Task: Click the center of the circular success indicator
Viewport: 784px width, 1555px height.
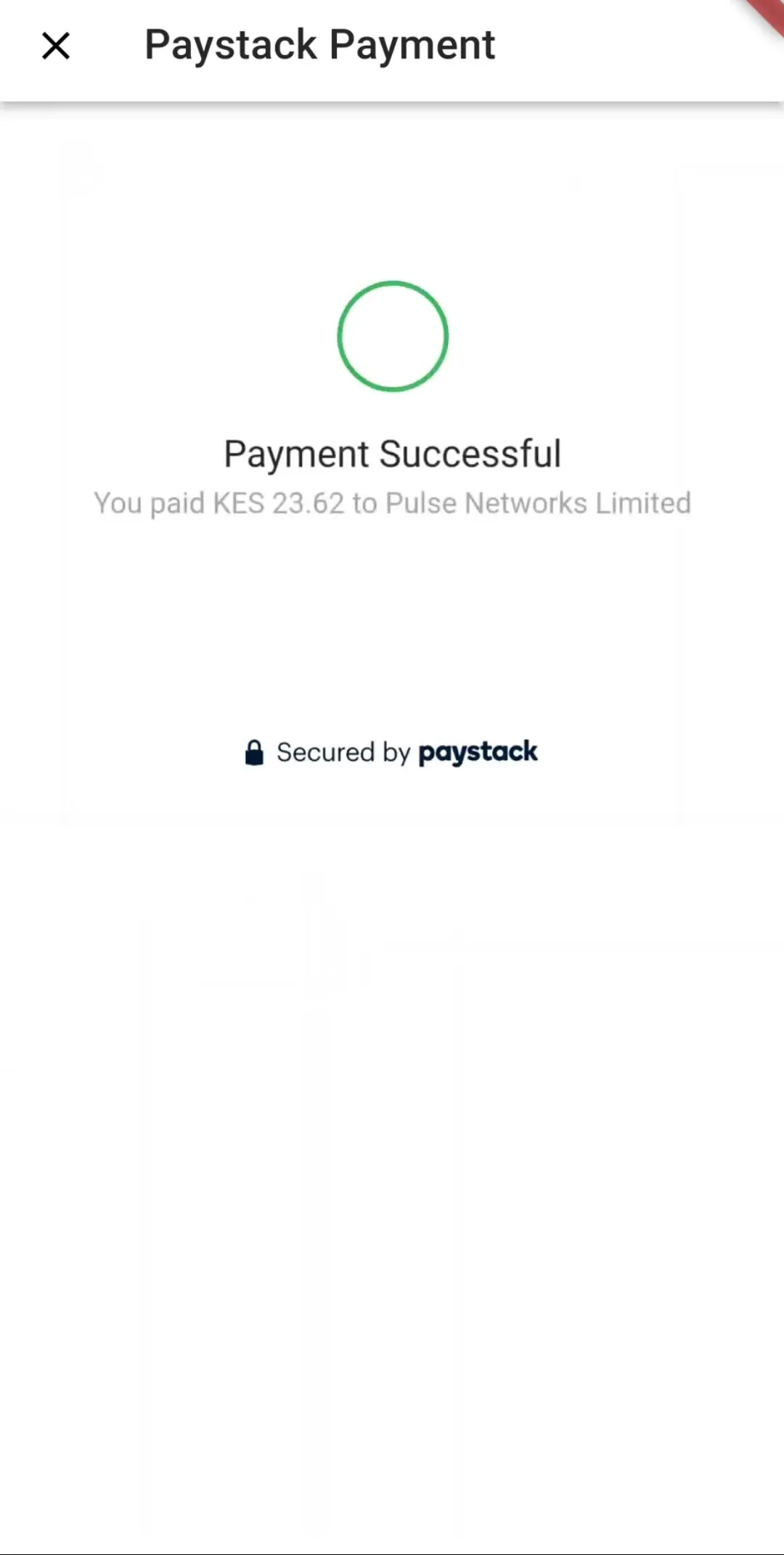Action: [392, 335]
